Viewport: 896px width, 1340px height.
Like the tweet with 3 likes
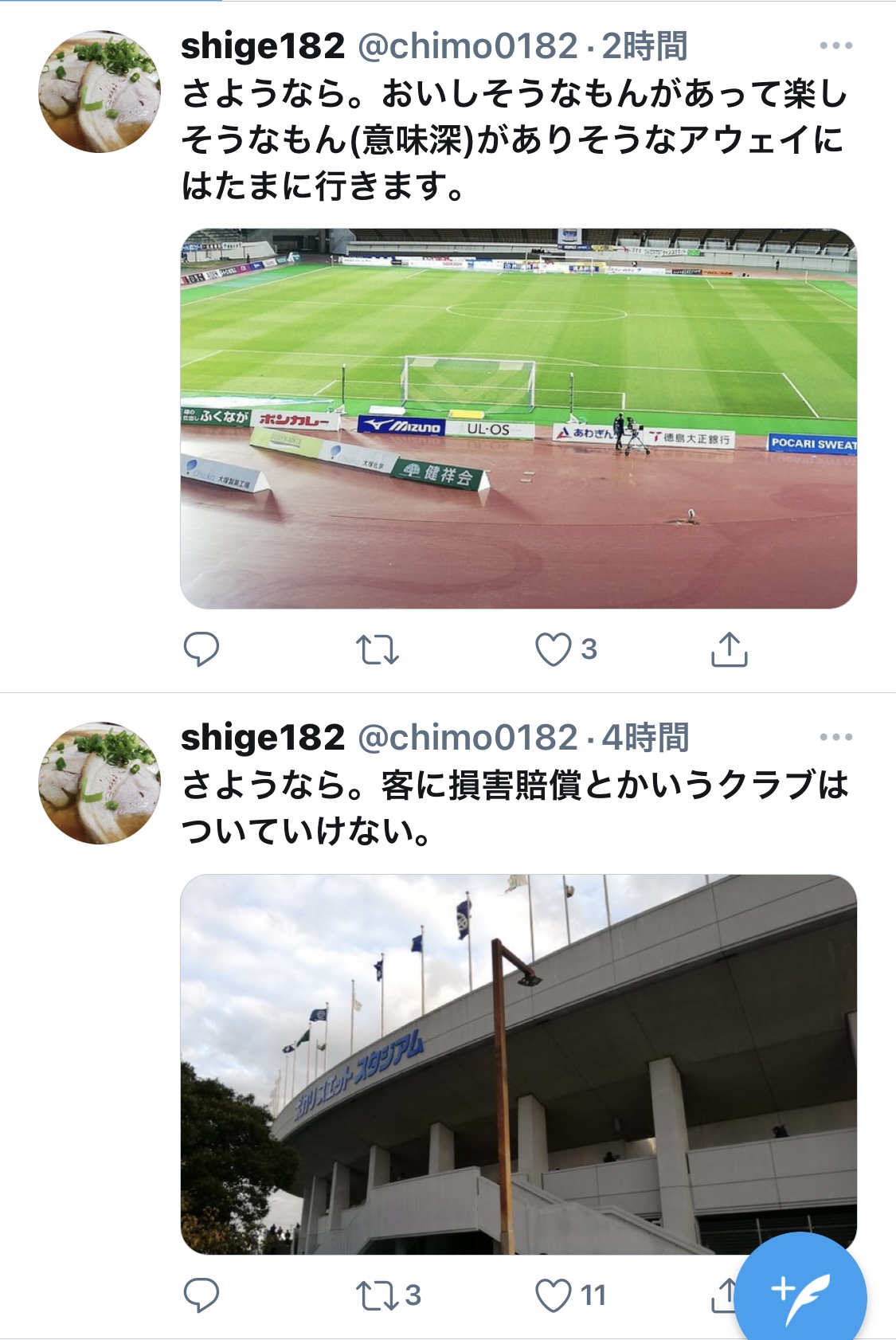coord(554,649)
